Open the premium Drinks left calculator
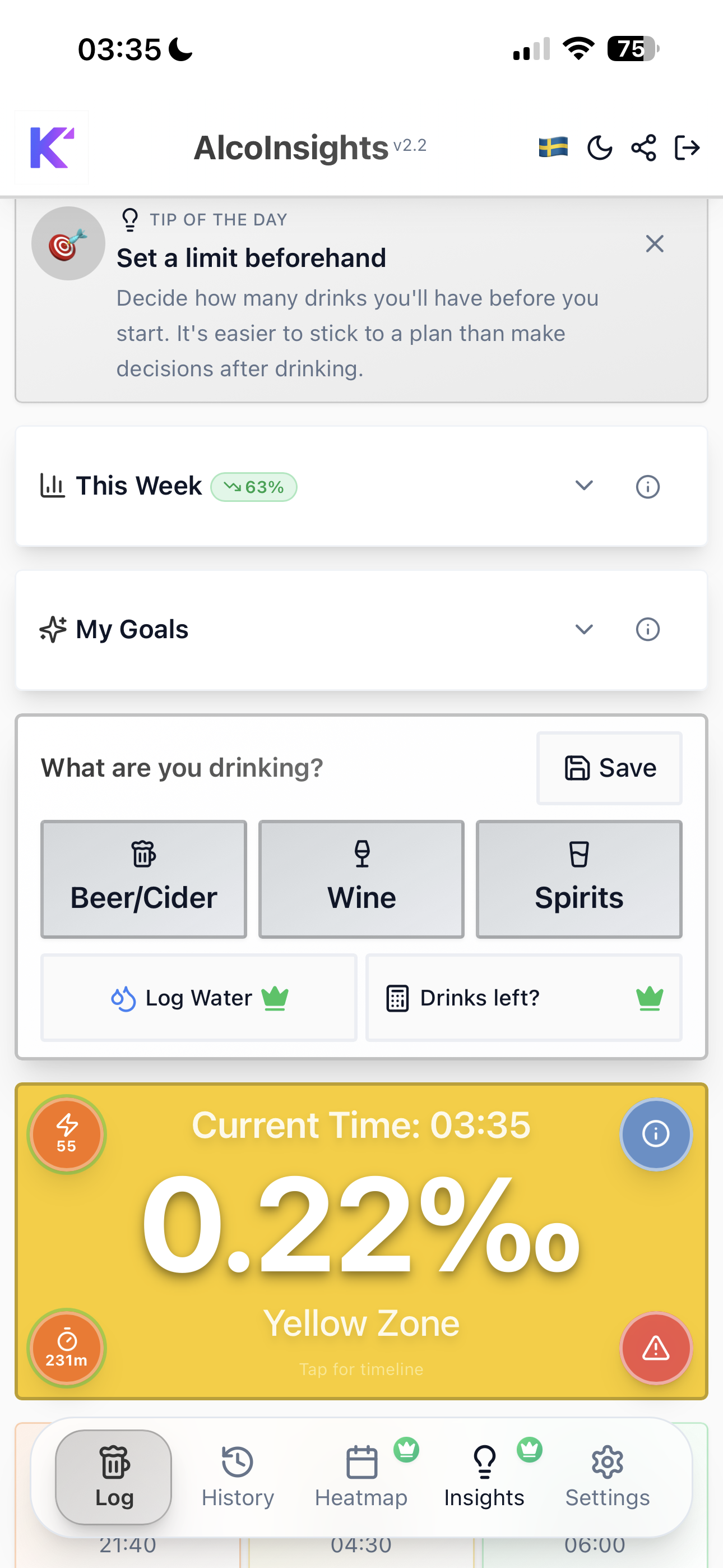 pyautogui.click(x=523, y=997)
